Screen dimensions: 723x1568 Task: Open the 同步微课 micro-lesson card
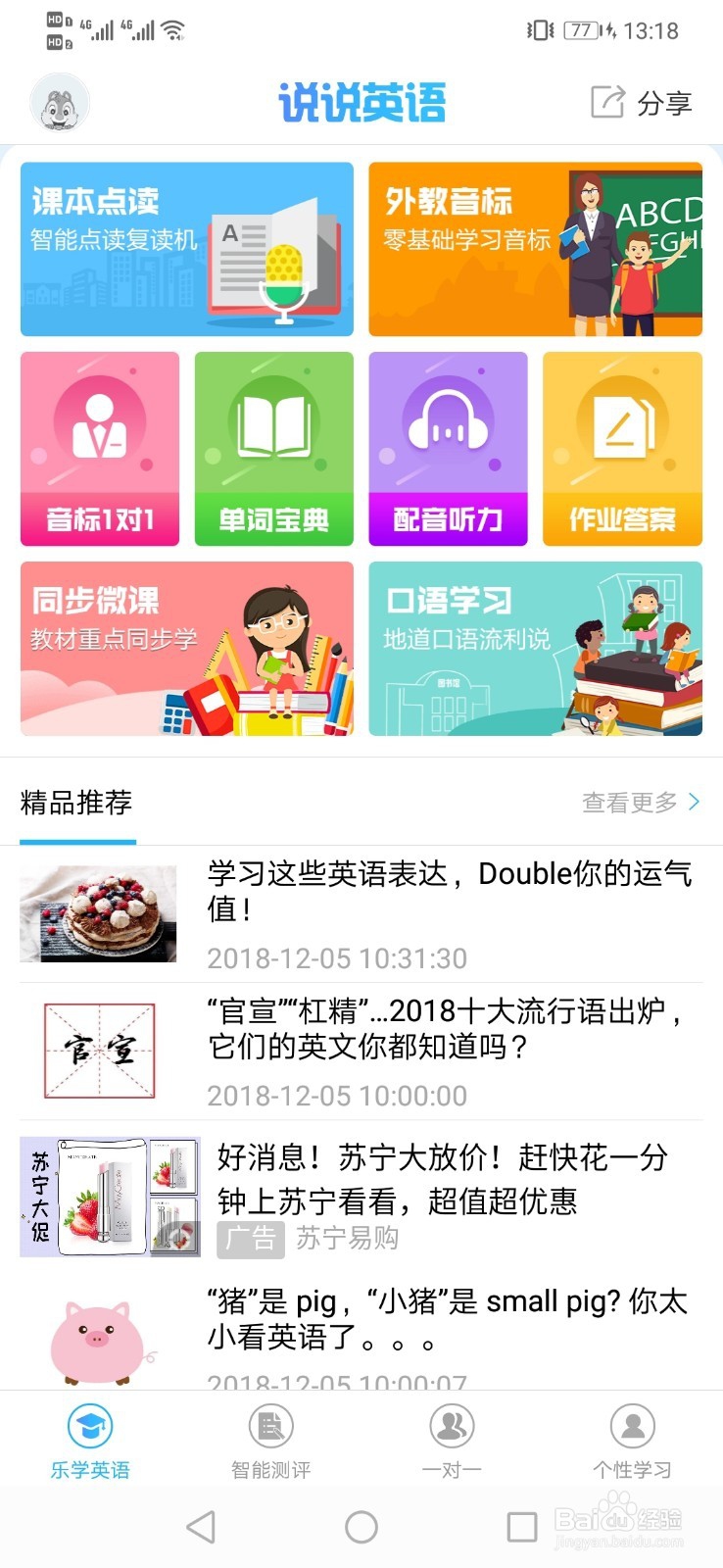point(186,647)
